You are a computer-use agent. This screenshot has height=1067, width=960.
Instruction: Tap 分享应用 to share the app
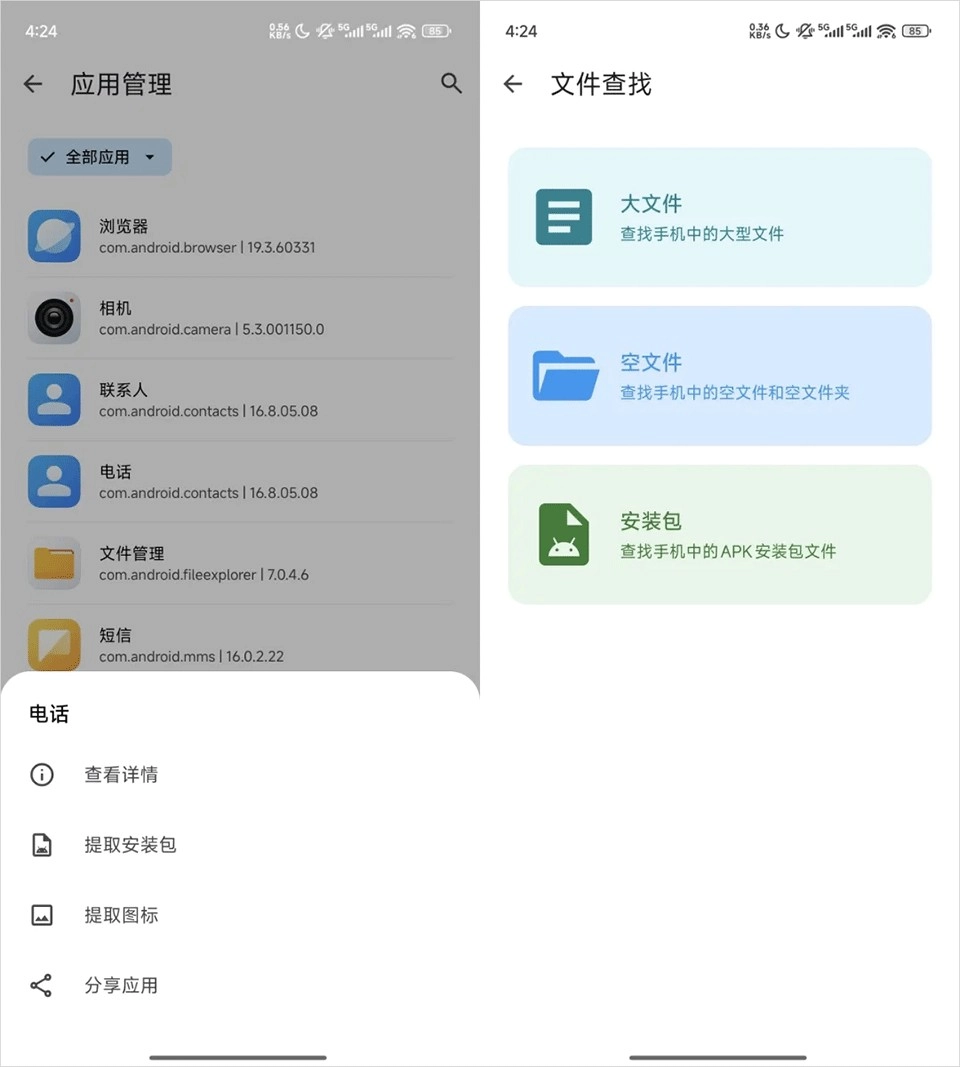[x=239, y=985]
